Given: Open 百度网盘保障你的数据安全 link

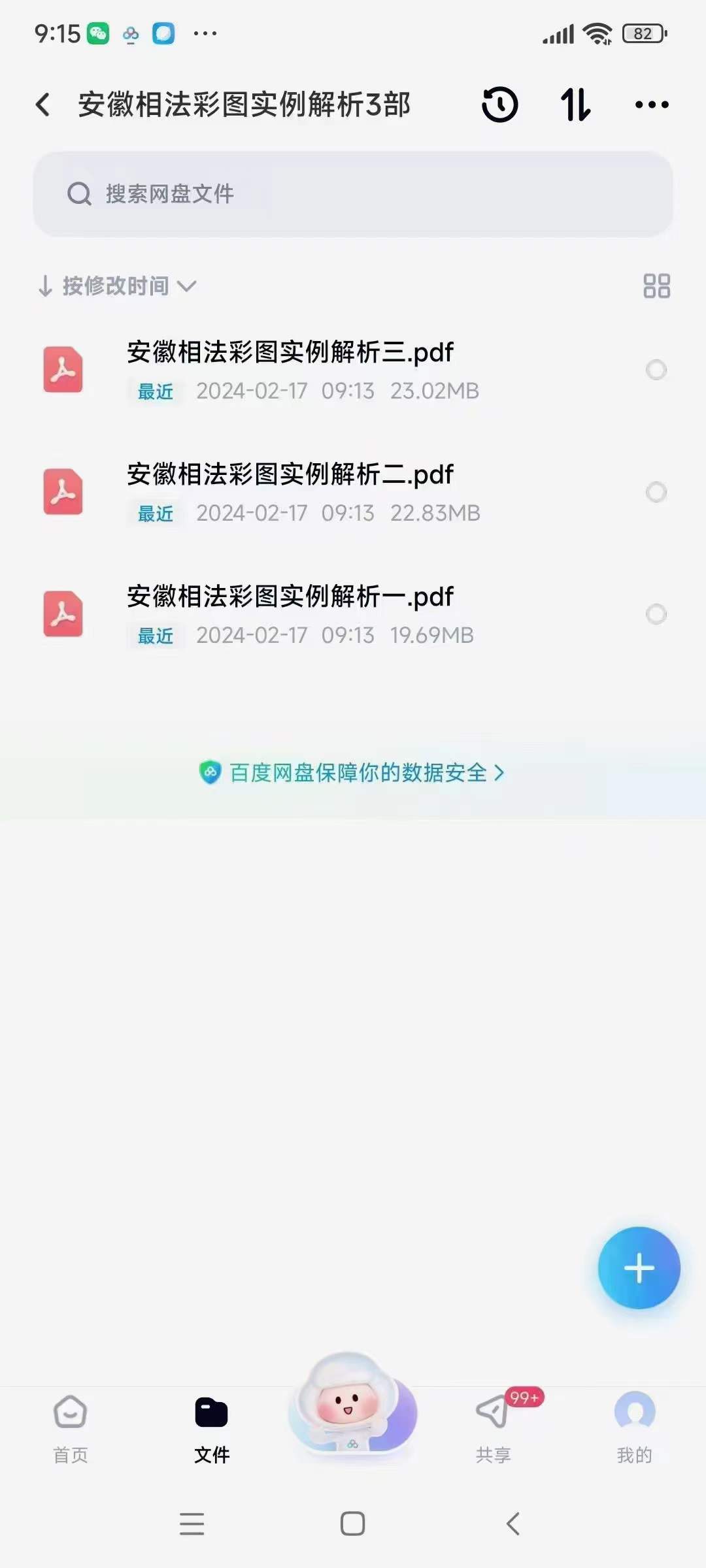Looking at the screenshot, I should click(353, 773).
